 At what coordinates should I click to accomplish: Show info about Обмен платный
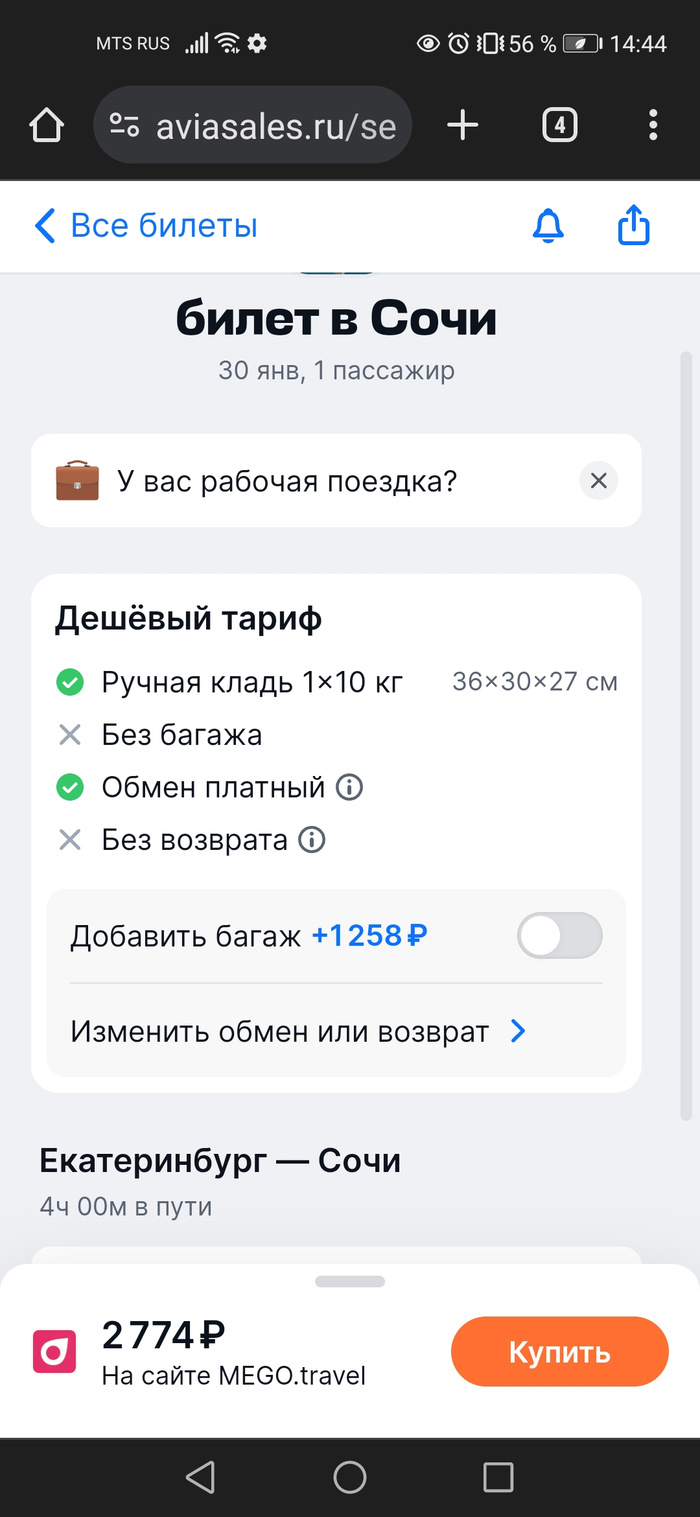click(x=349, y=788)
